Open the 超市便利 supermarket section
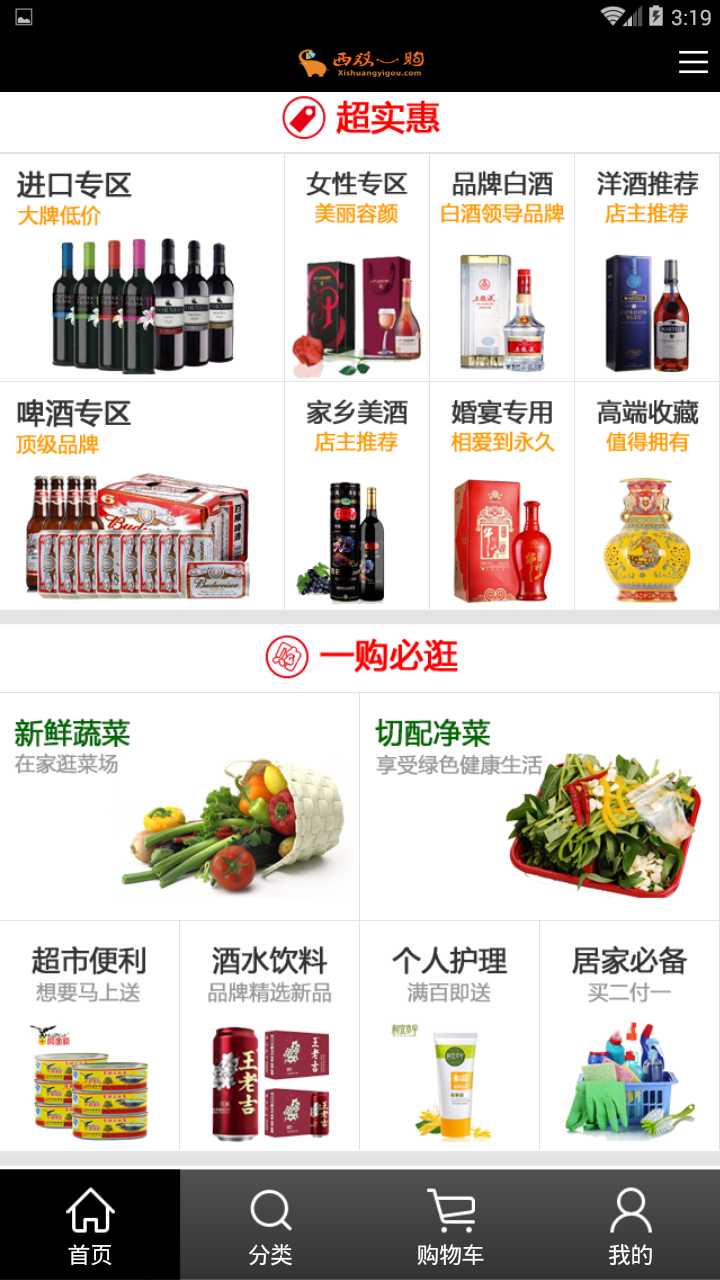Screen dimensions: 720x1280 [x=90, y=1036]
